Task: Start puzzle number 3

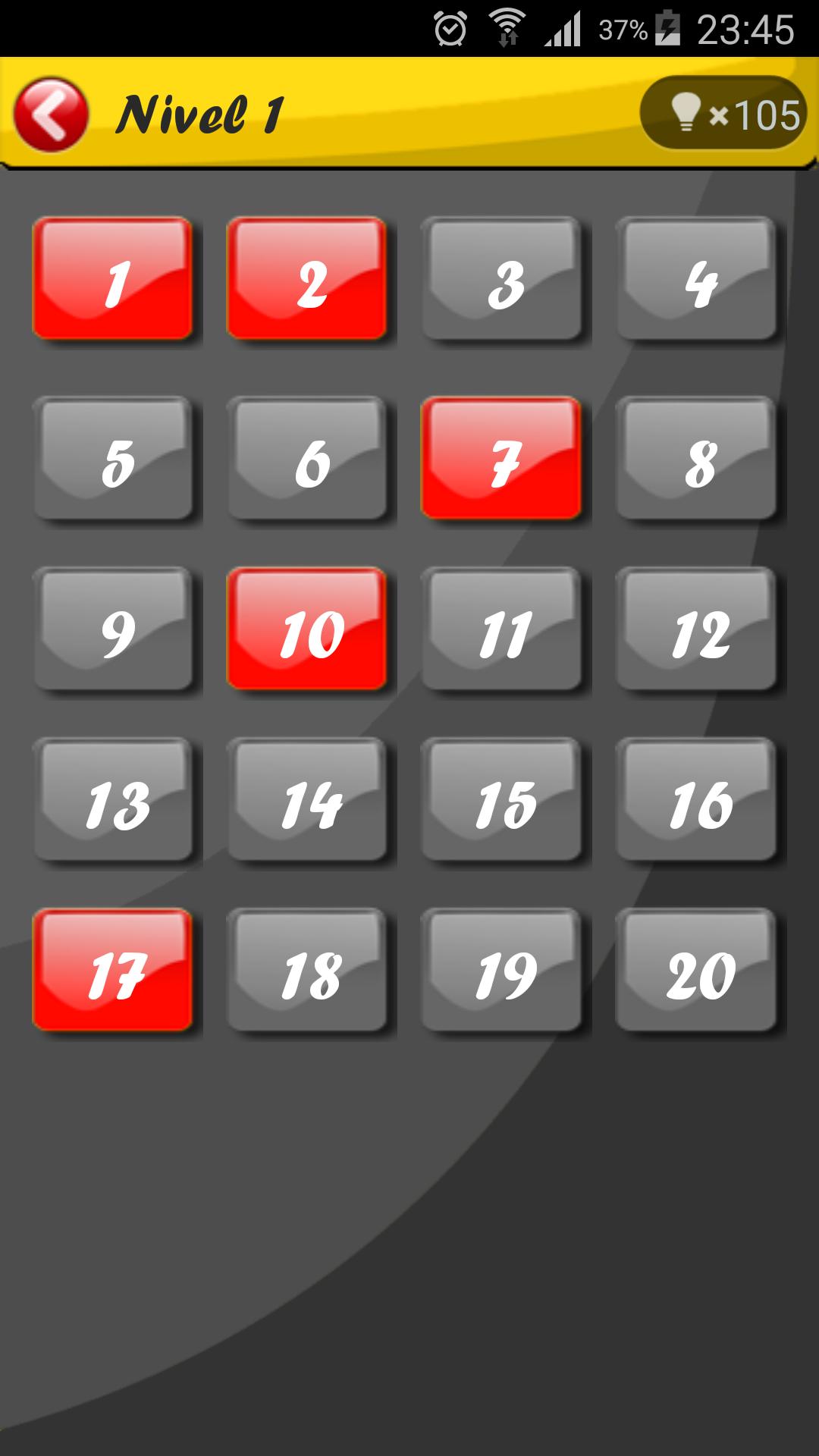Action: point(501,278)
